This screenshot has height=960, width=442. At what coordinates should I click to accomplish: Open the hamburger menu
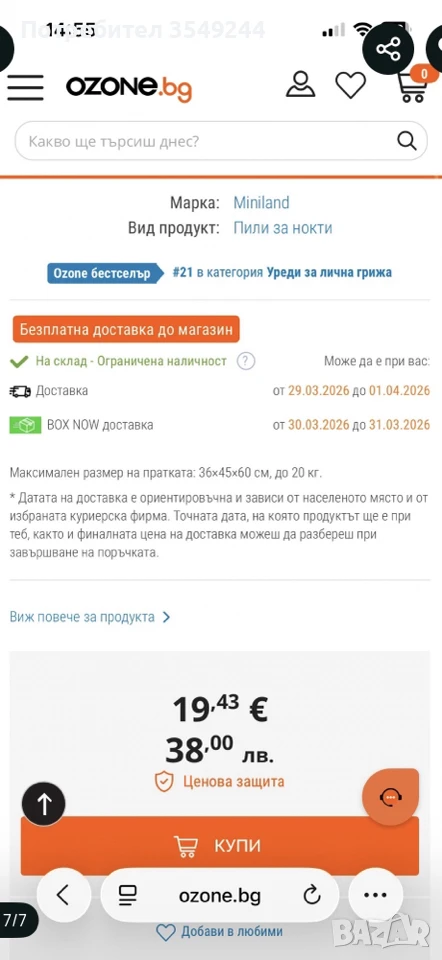[25, 87]
